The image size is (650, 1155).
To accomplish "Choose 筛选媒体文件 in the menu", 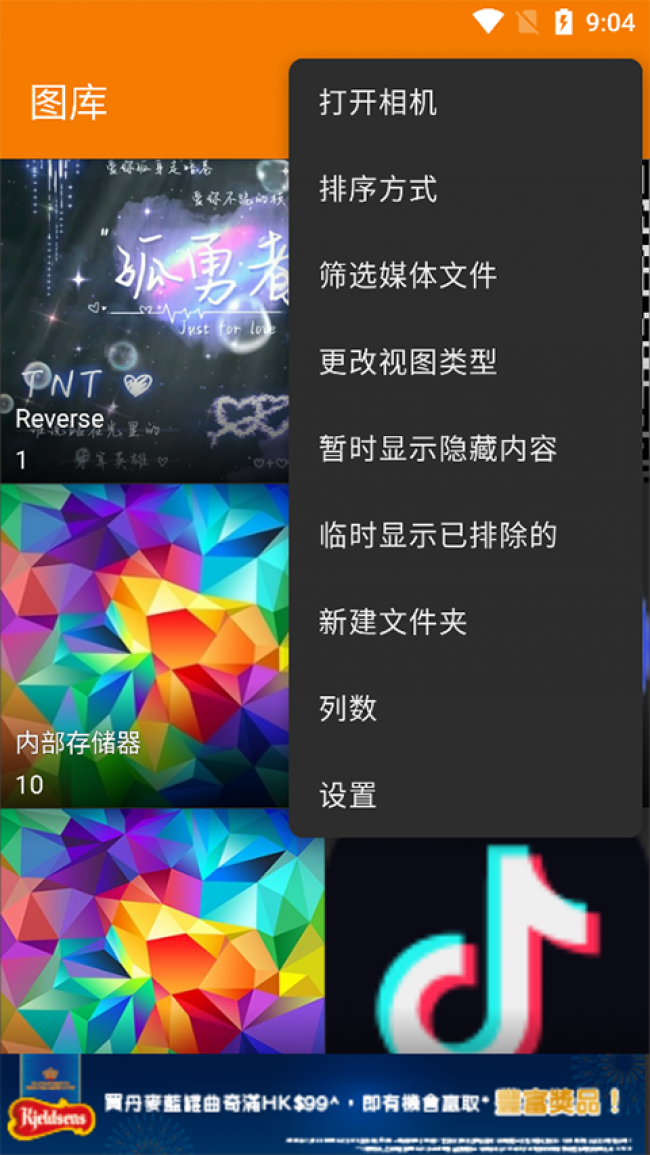I will coord(407,275).
